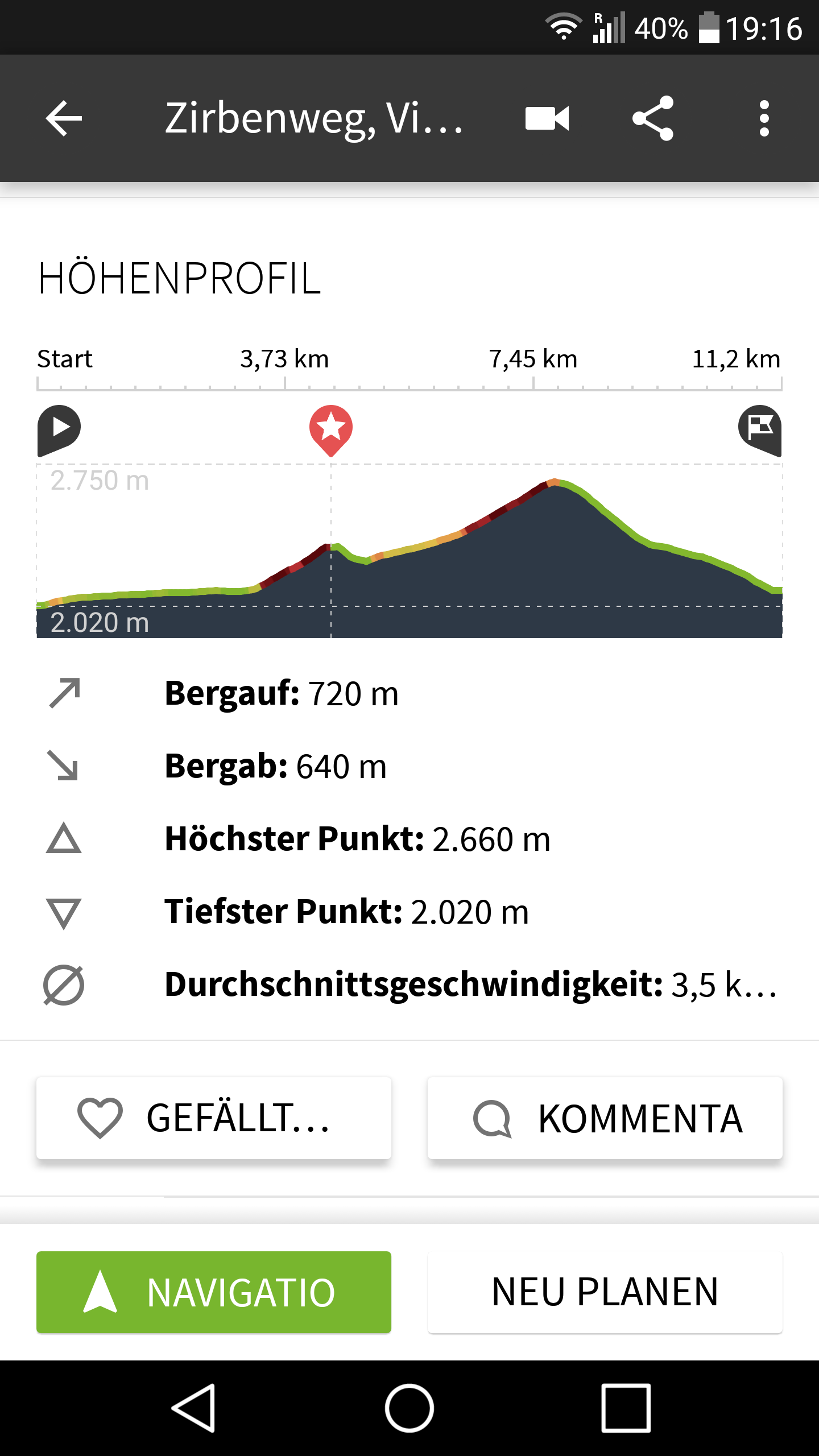The image size is (819, 1456).
Task: Open the Kommentar button to comment
Action: [x=605, y=1118]
